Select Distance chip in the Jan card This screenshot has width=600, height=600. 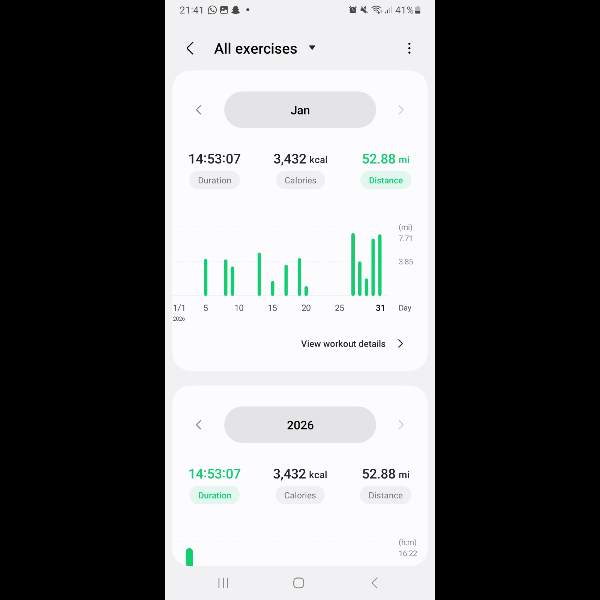385,180
